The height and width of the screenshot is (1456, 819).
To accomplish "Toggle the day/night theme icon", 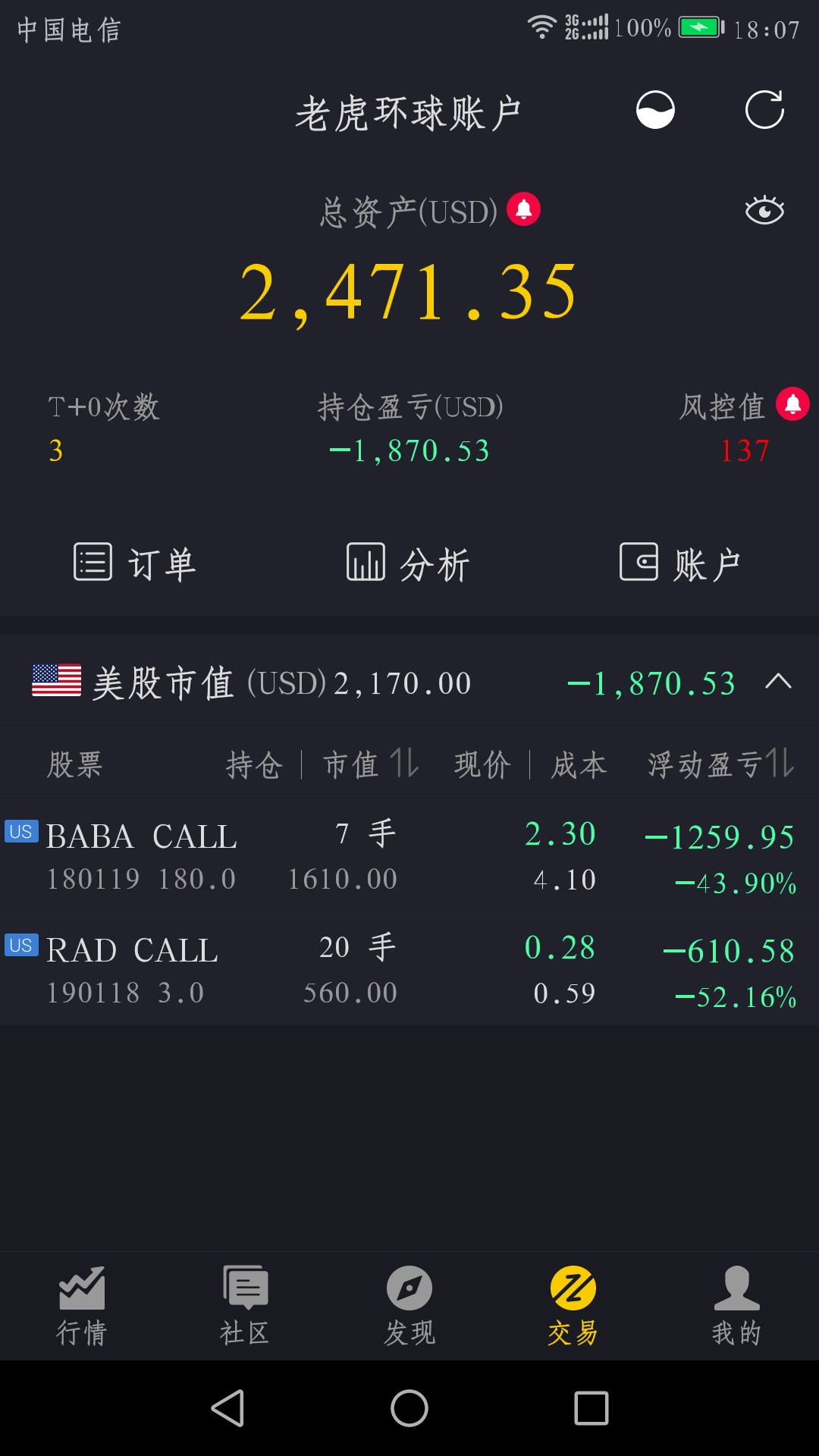I will (x=655, y=110).
